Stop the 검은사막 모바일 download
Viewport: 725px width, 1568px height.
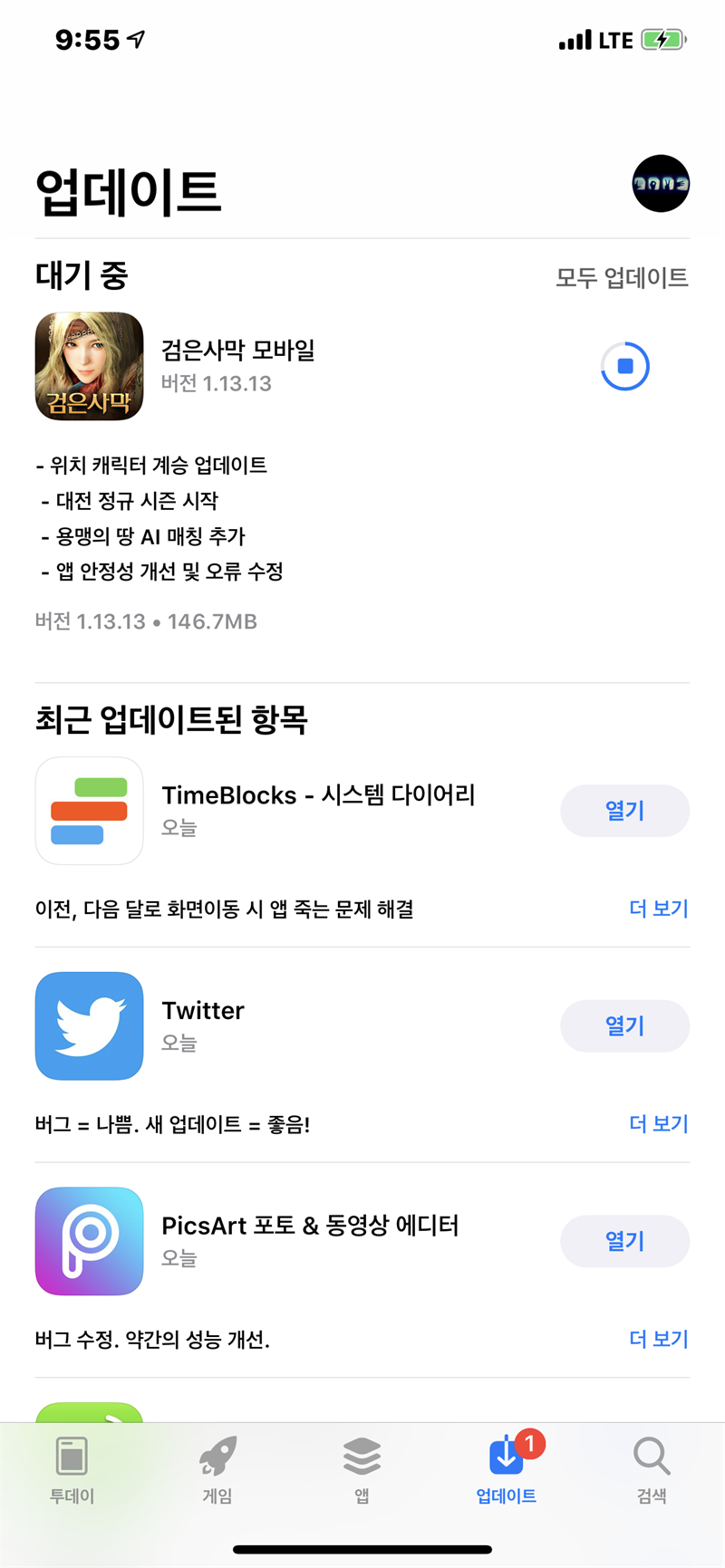click(625, 366)
